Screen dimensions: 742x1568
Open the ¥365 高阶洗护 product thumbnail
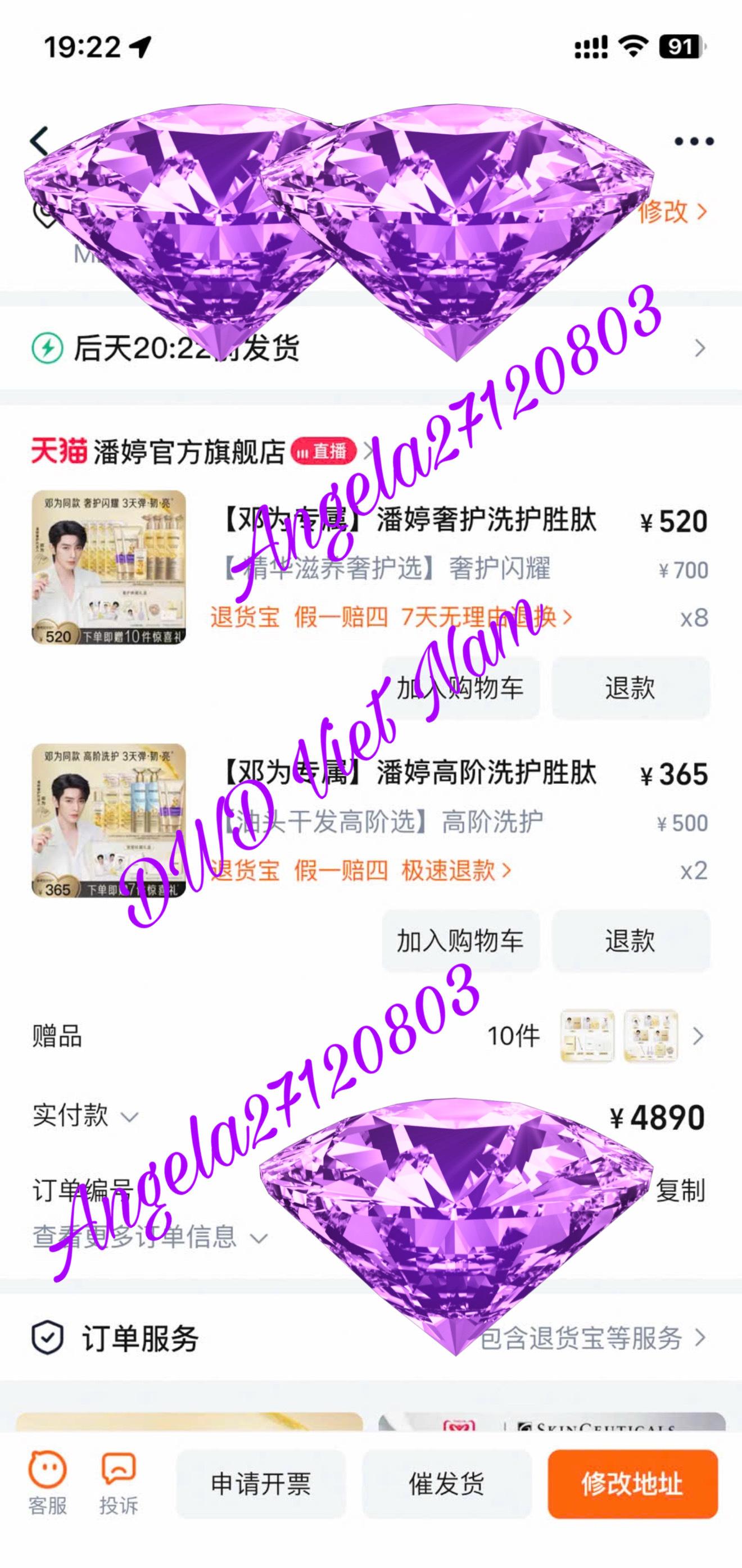(108, 820)
